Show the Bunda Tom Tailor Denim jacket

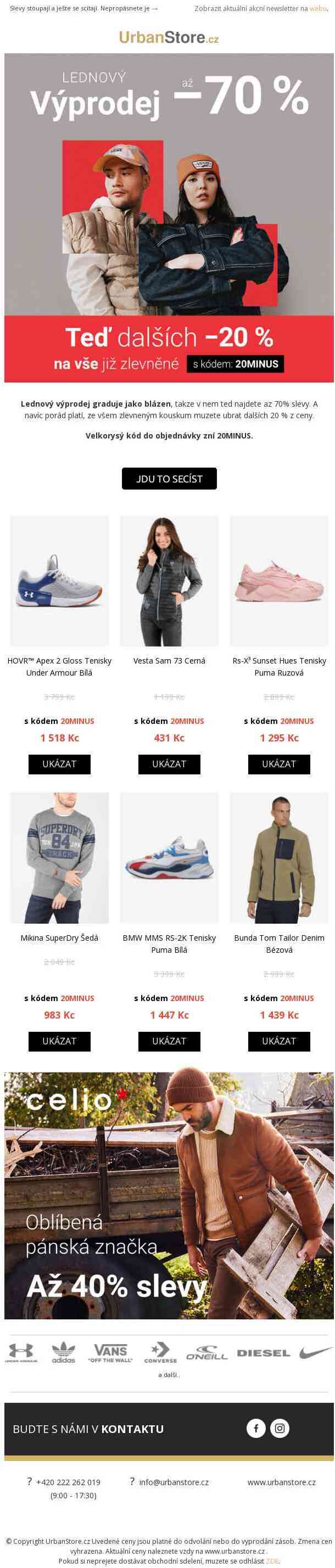[279, 1041]
